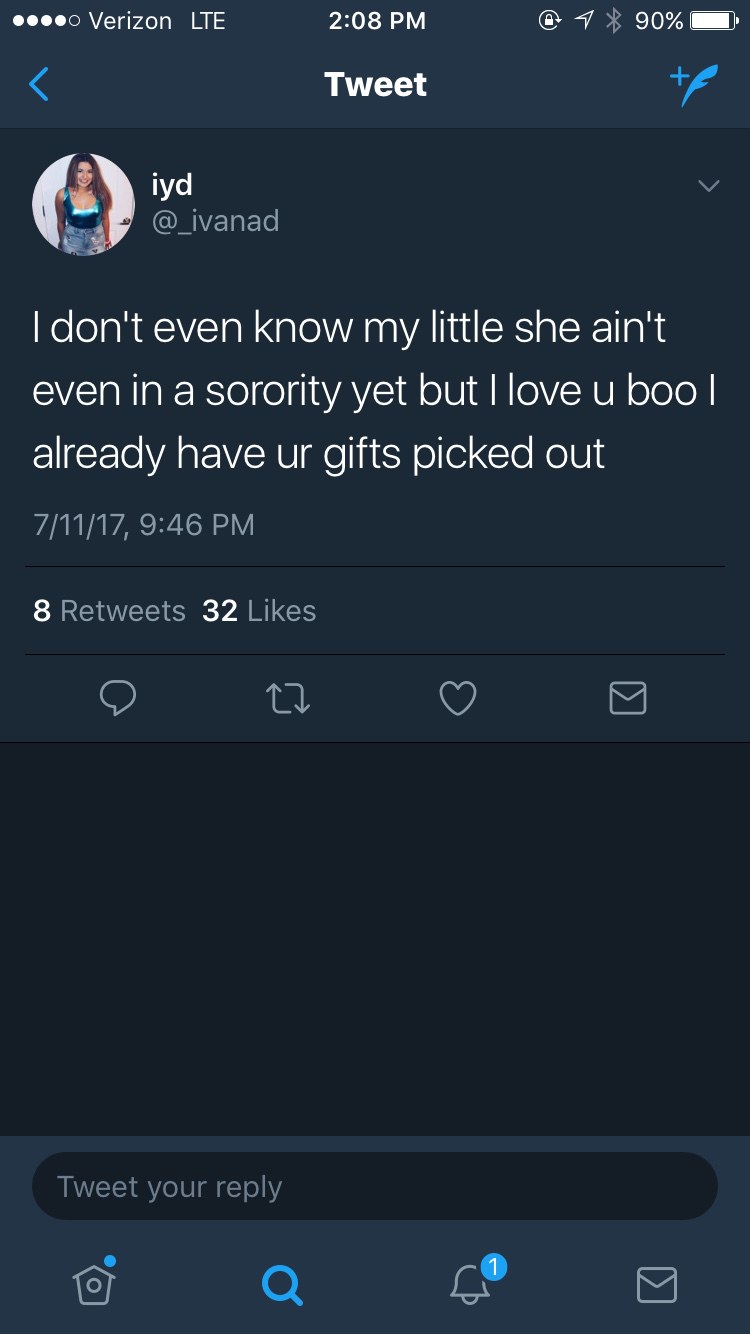Reply to the tweet with the bubble icon
This screenshot has width=750, height=1334.
tap(118, 698)
